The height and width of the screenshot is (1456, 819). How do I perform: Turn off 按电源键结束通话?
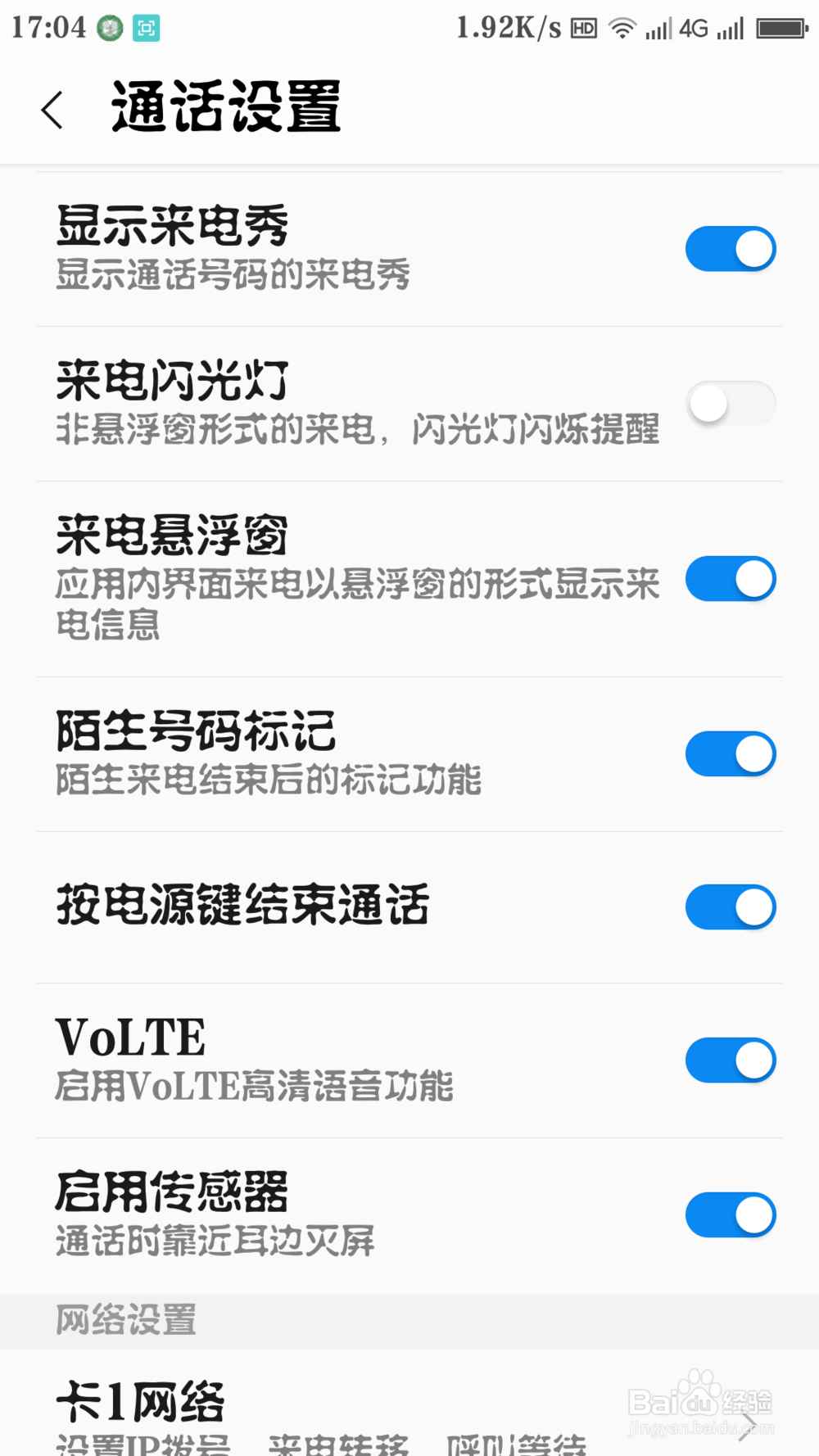coord(730,907)
